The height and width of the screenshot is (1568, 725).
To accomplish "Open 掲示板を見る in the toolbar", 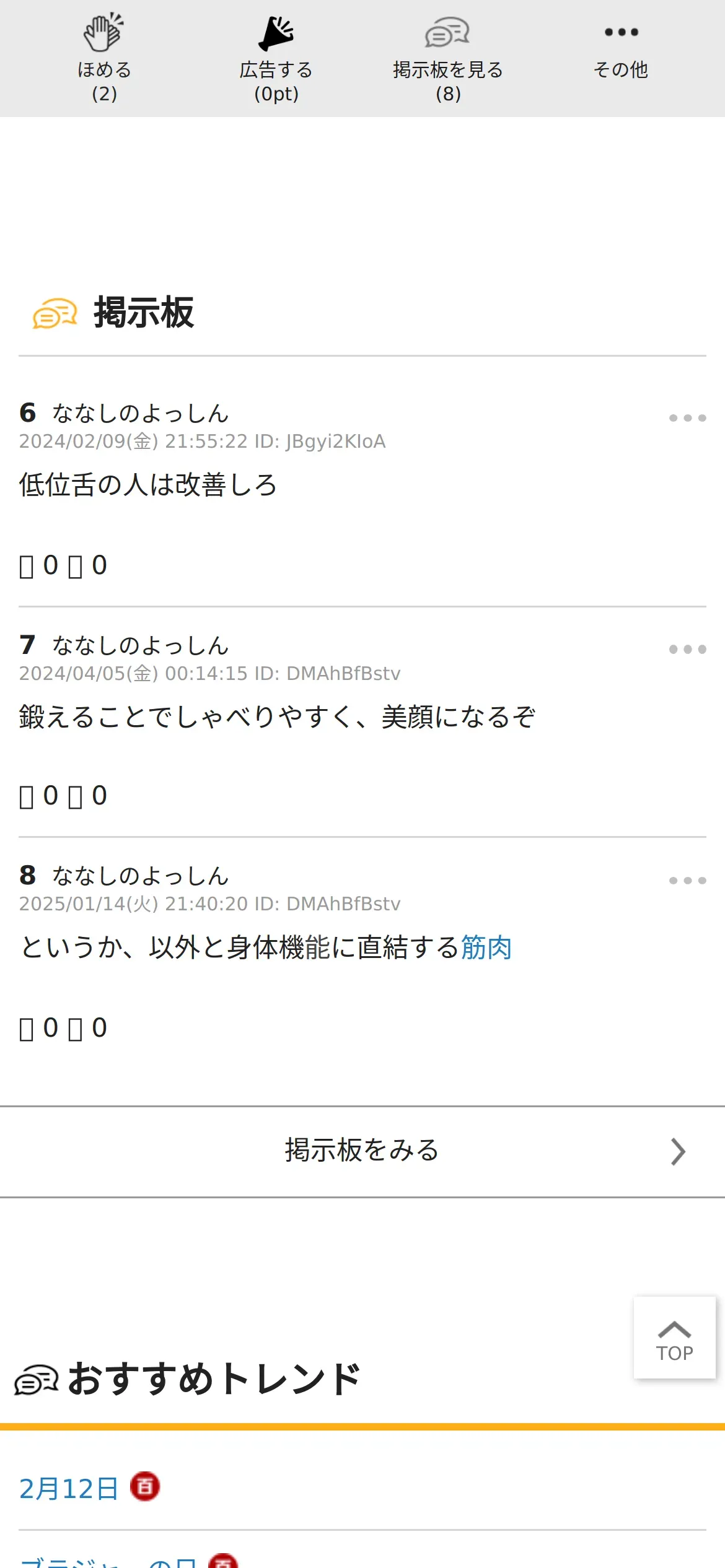I will (x=447, y=58).
